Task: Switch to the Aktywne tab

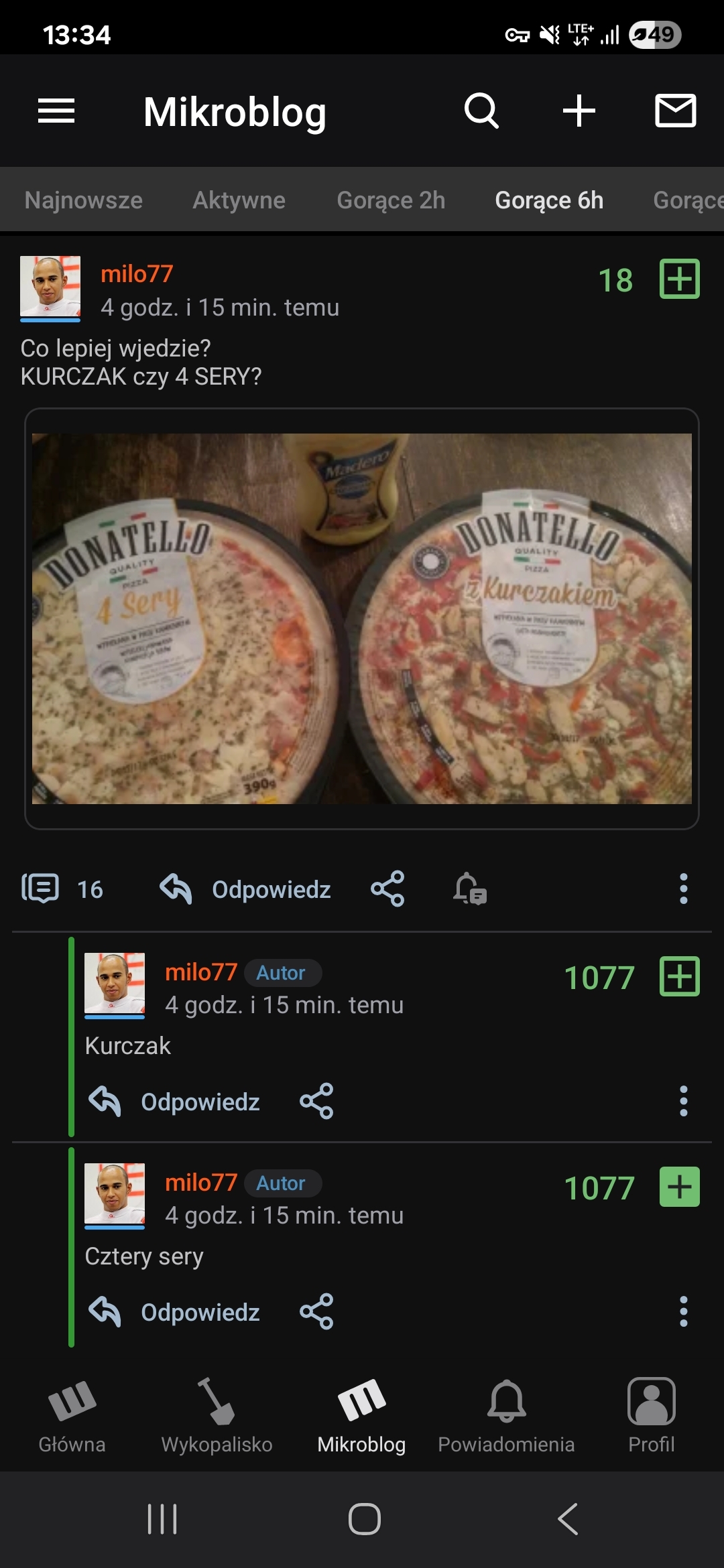Action: (239, 200)
